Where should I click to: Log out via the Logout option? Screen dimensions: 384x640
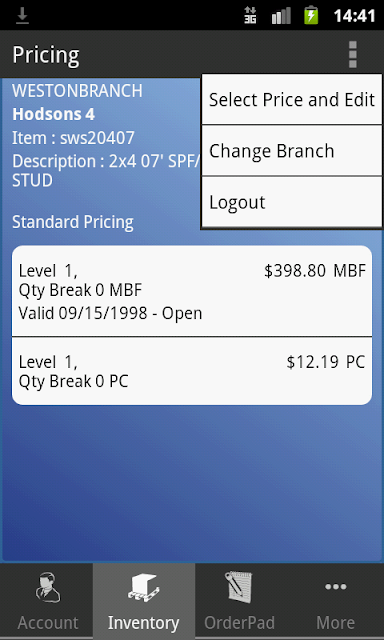(292, 202)
